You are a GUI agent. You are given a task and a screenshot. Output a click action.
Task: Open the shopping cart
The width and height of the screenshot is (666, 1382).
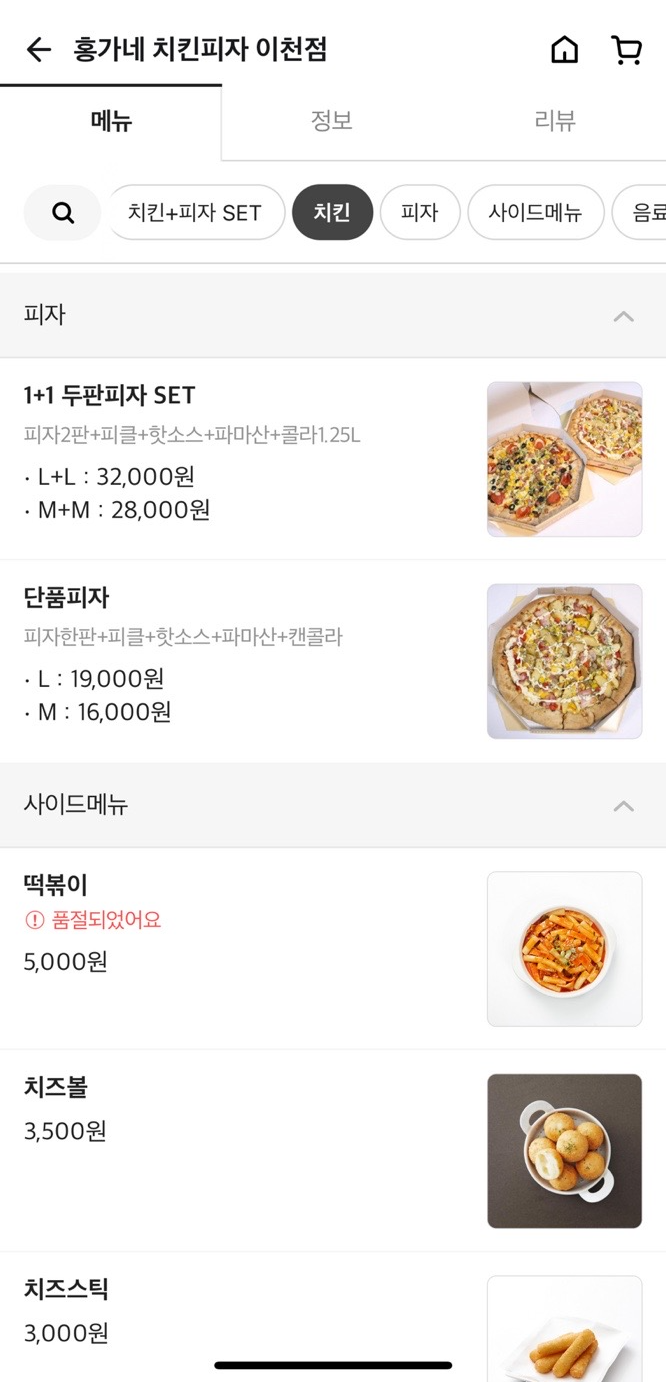click(x=627, y=50)
